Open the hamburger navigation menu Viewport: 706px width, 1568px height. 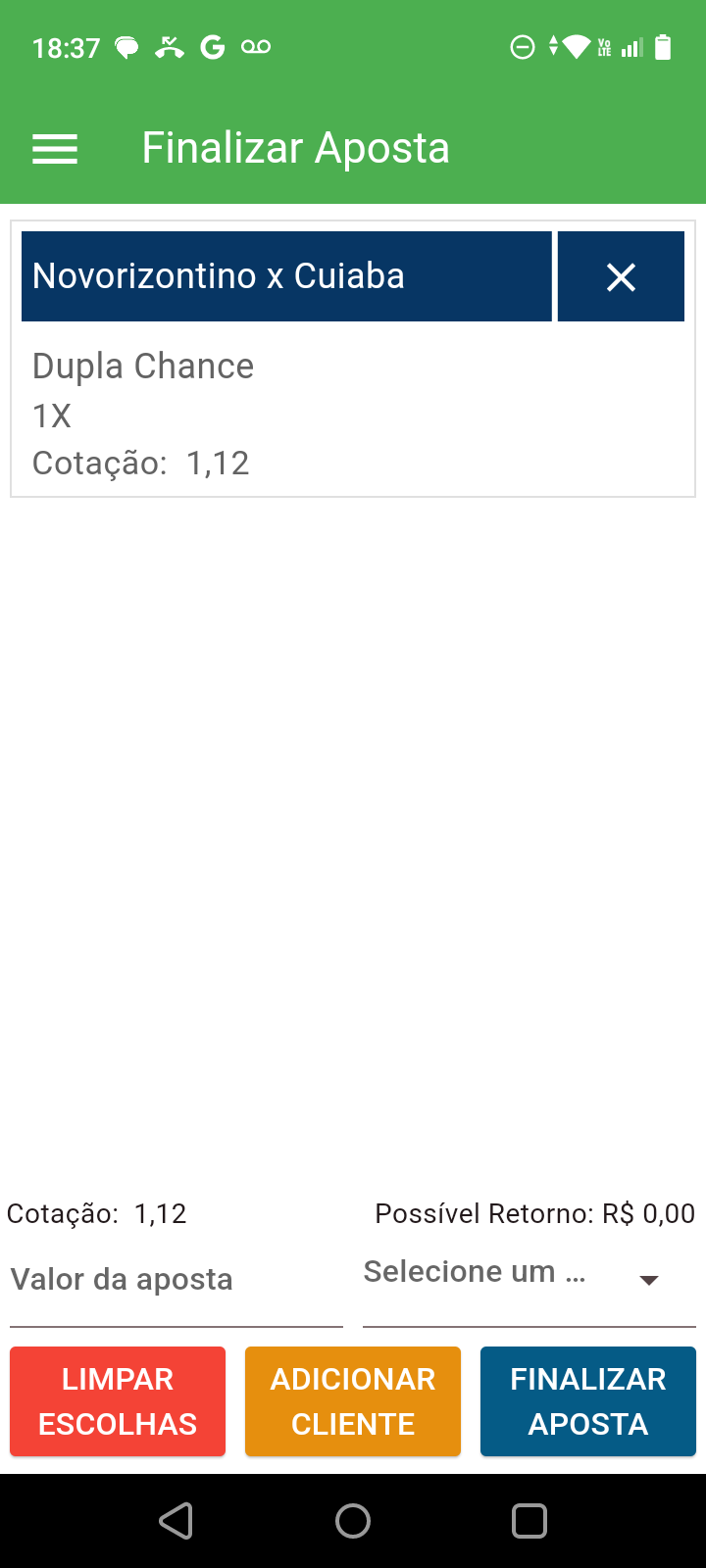pyautogui.click(x=55, y=149)
